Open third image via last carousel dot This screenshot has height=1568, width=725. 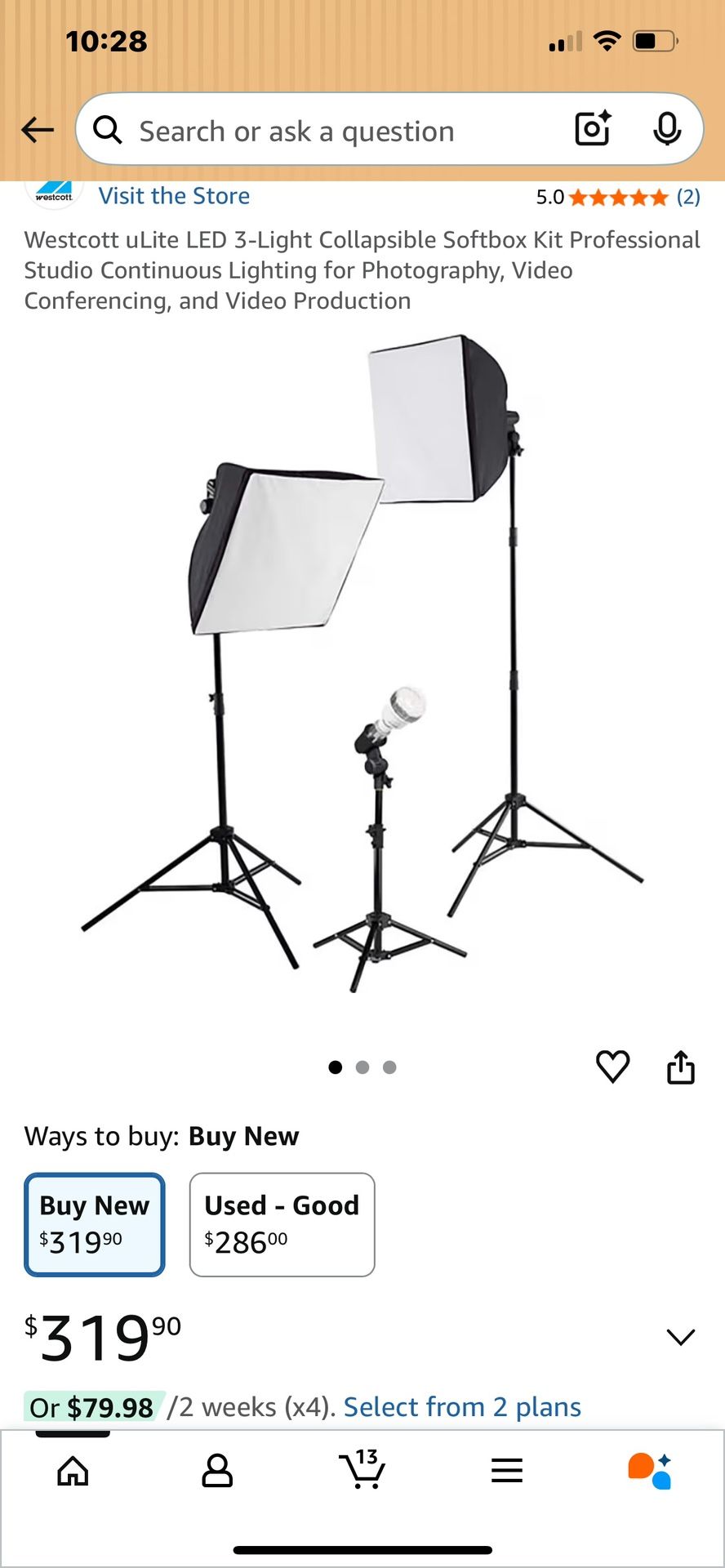(389, 1067)
